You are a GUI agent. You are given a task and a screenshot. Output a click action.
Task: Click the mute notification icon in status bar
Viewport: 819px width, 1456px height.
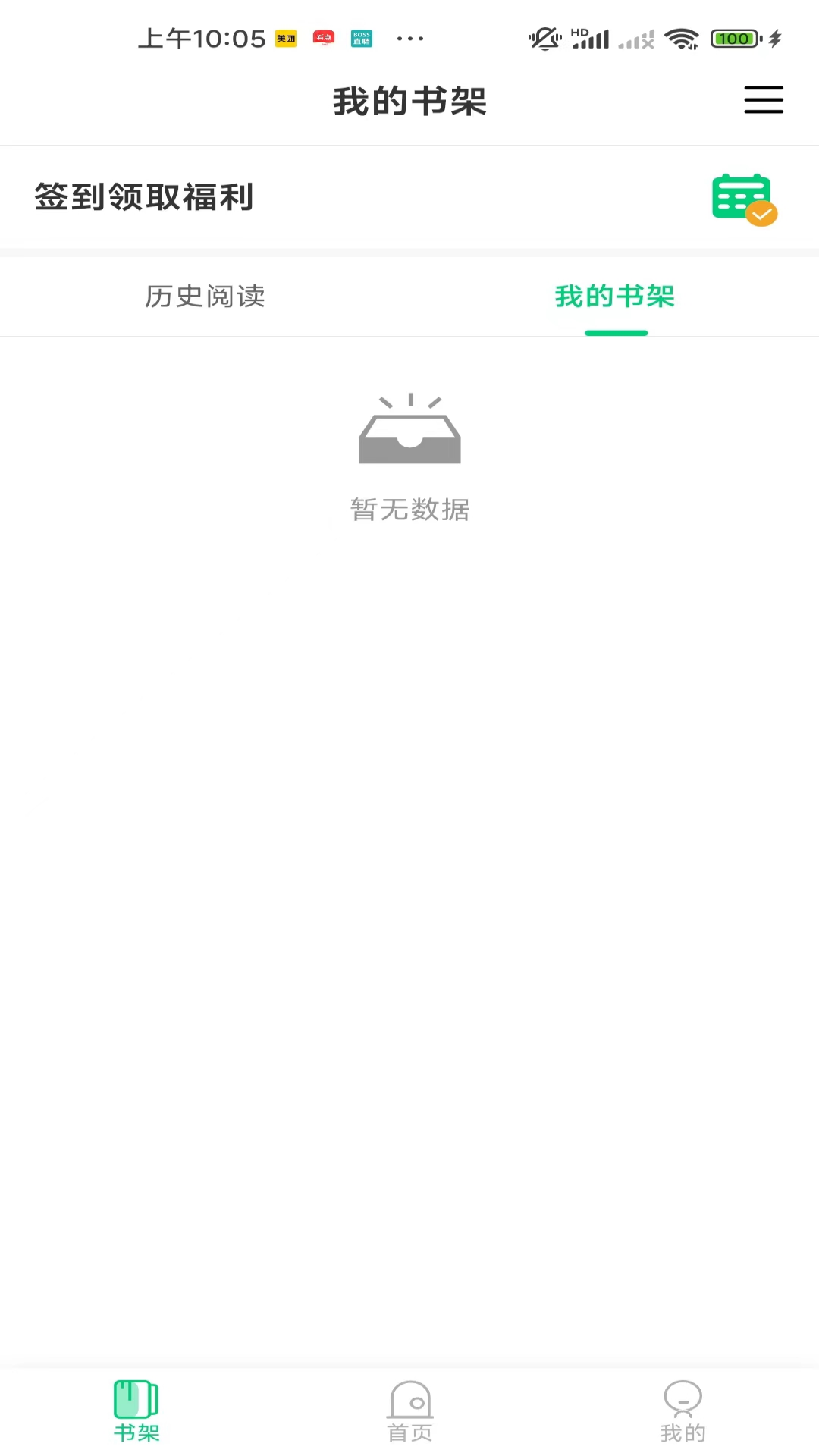click(544, 36)
